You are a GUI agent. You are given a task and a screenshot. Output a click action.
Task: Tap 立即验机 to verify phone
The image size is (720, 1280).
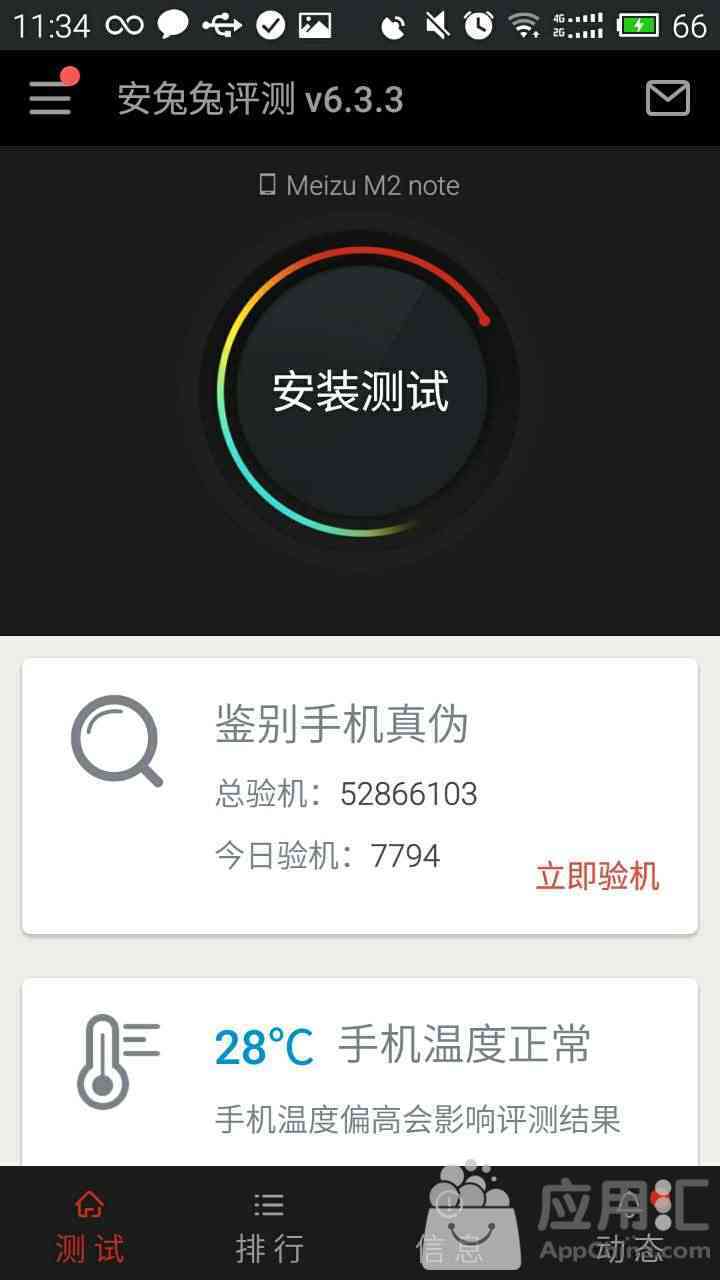pyautogui.click(x=597, y=876)
